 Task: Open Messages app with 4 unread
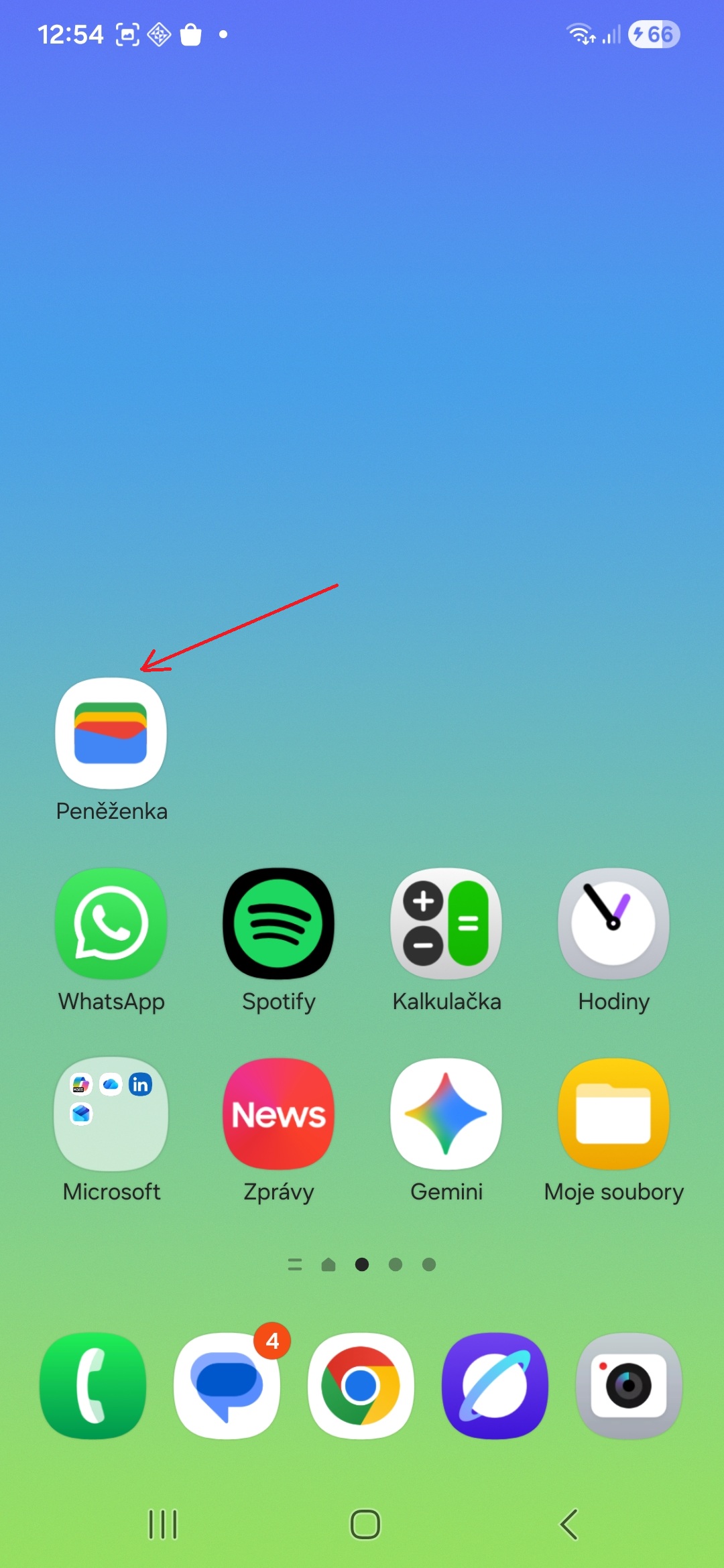click(x=227, y=1386)
